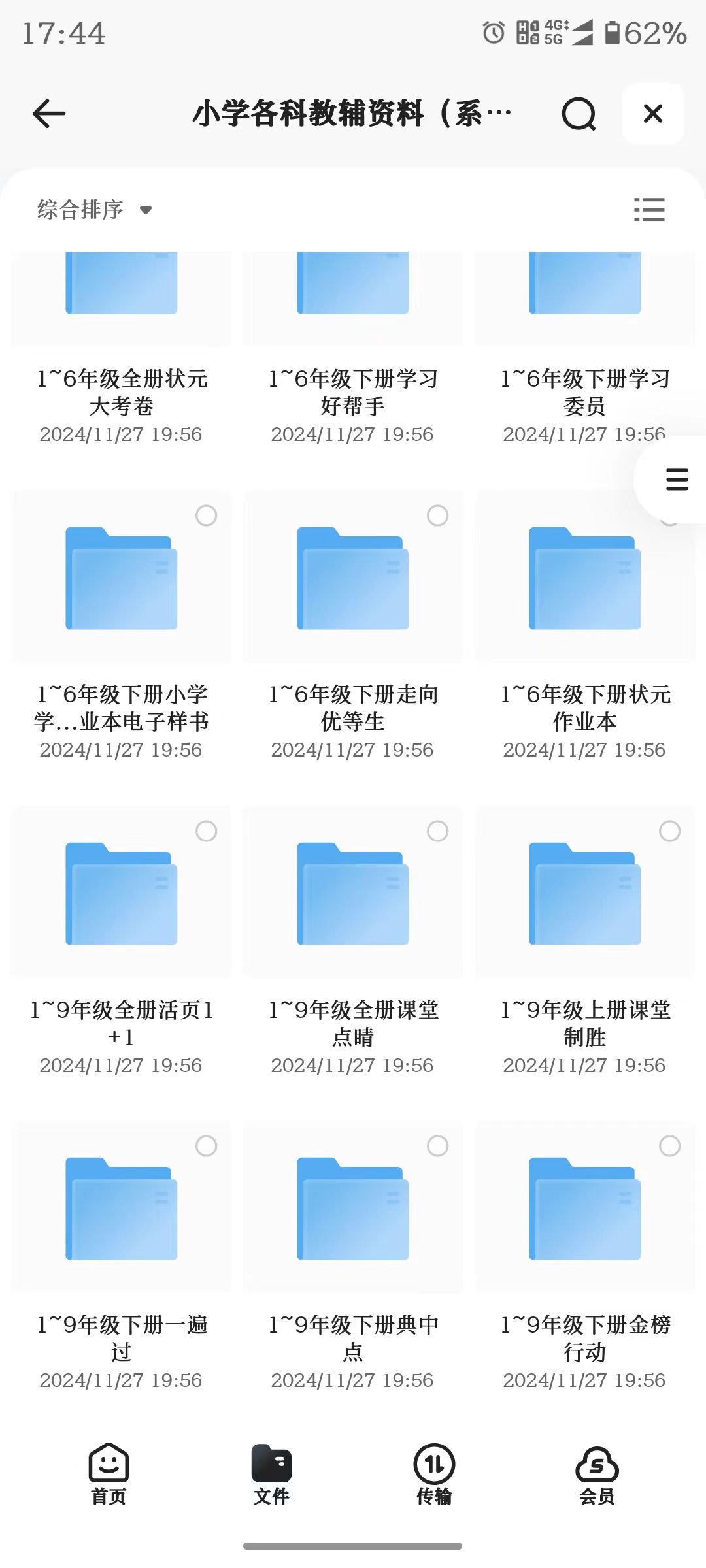Expand the sorting options arrow
The height and width of the screenshot is (1568, 706).
[x=145, y=210]
